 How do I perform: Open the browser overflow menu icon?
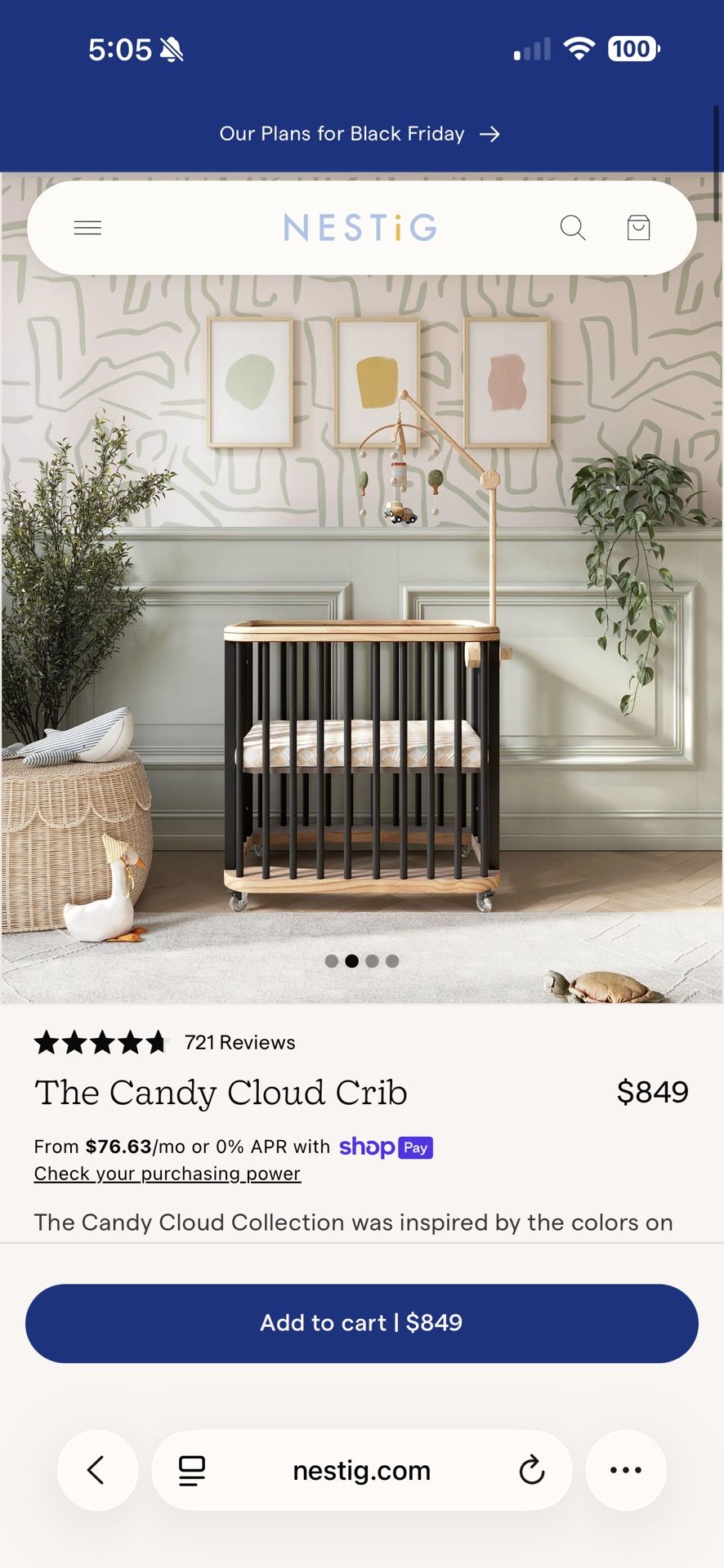coord(626,1470)
